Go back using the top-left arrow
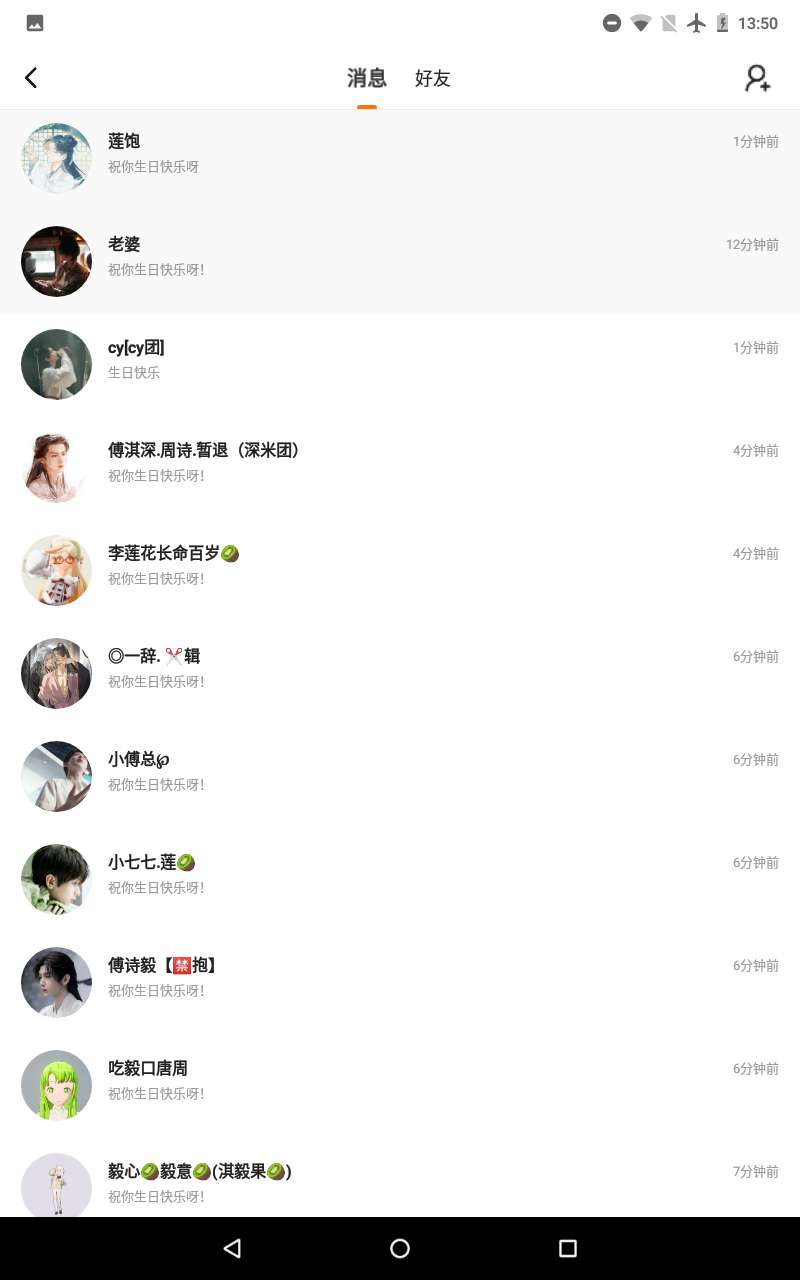This screenshot has width=800, height=1280. pyautogui.click(x=31, y=78)
